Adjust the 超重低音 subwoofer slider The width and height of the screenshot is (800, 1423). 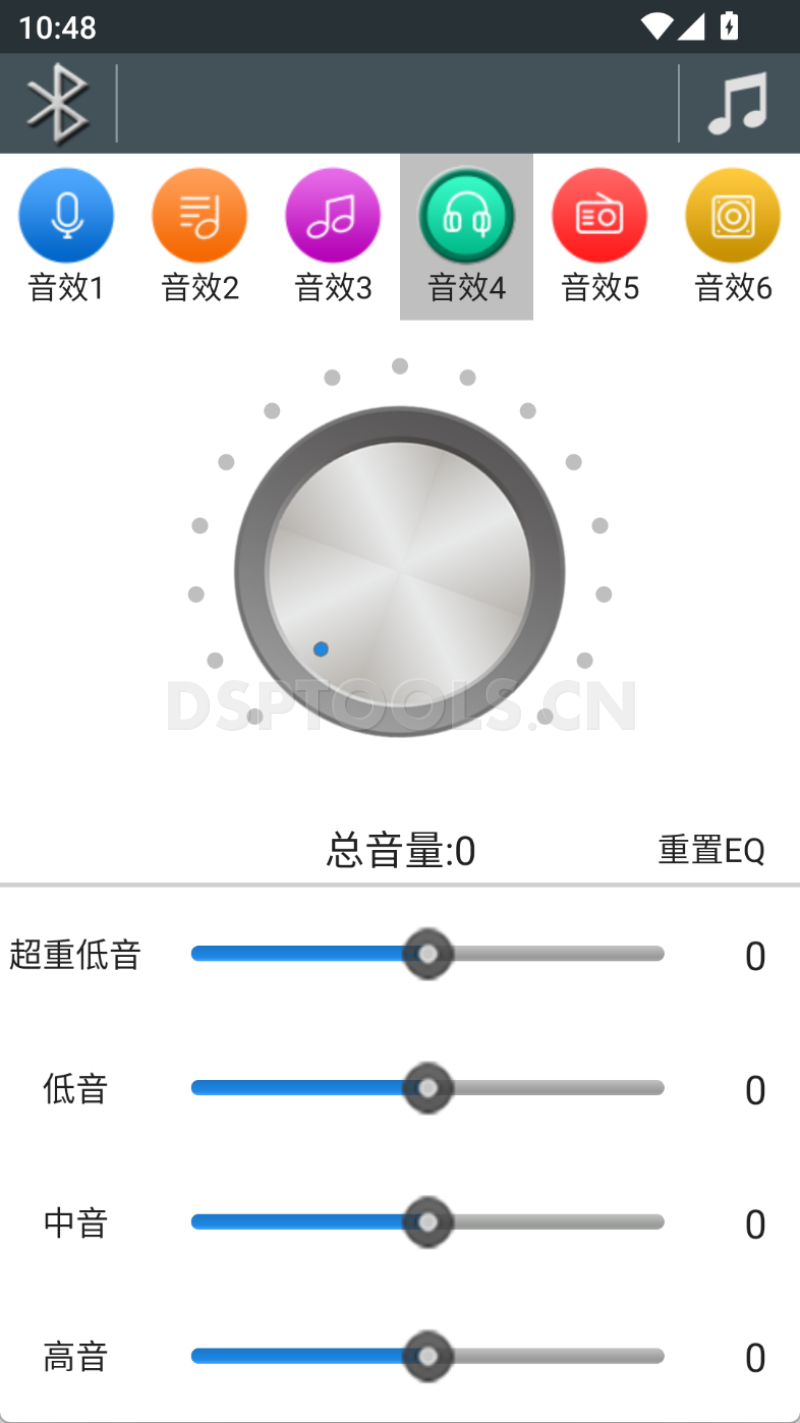coord(427,955)
